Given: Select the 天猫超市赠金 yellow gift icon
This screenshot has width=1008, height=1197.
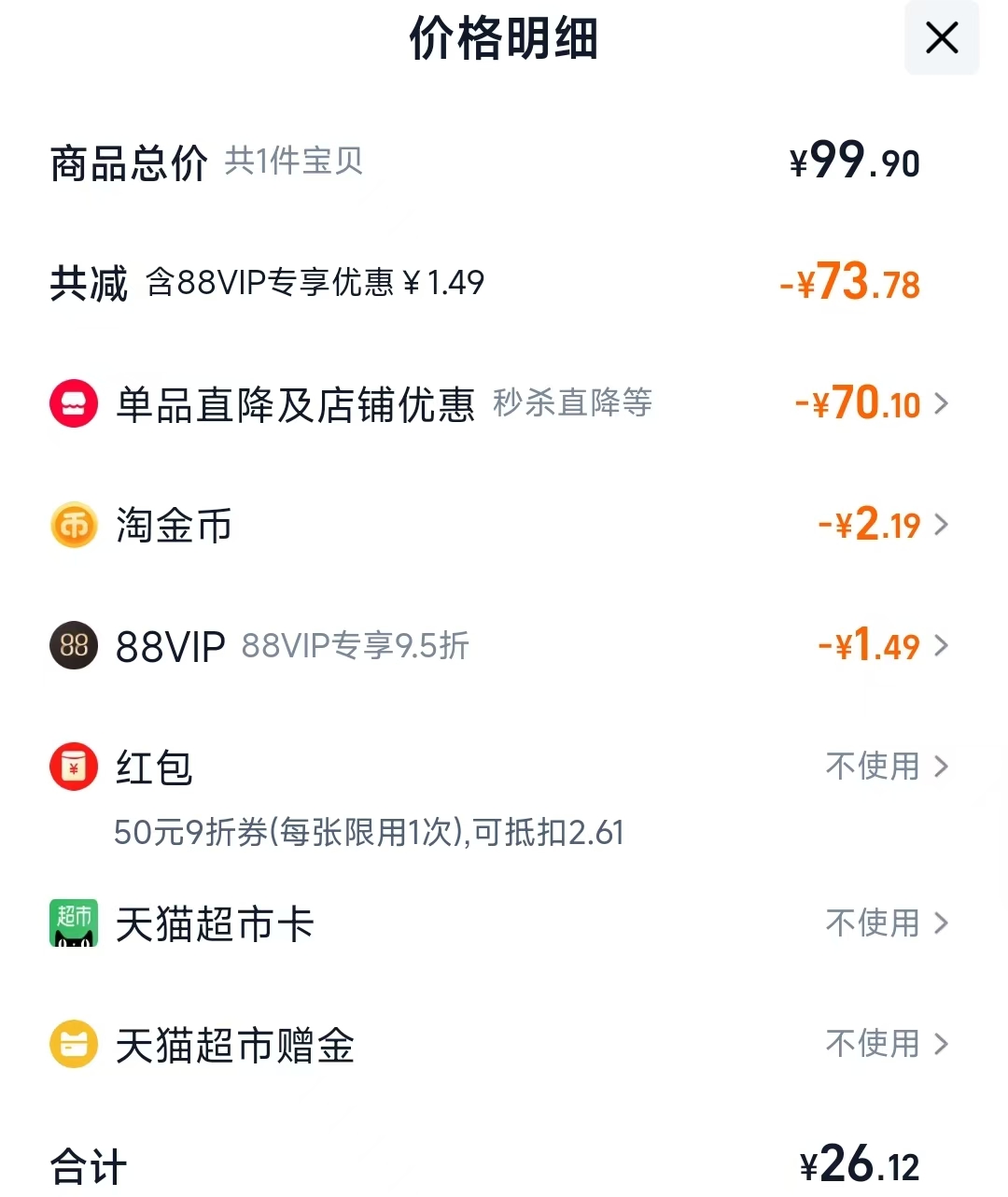Looking at the screenshot, I should point(74,1044).
